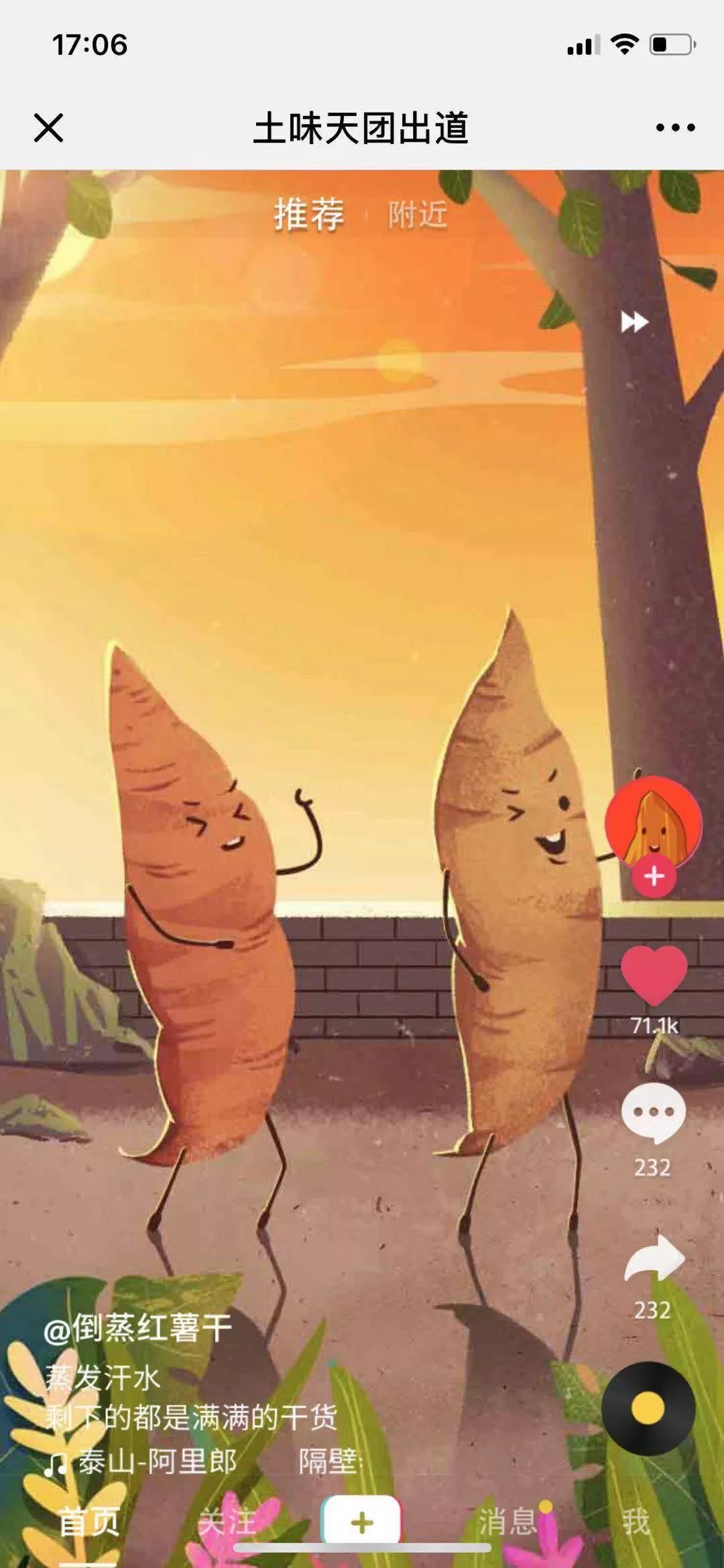This screenshot has width=724, height=1568.
Task: Open the 首页 bottom tab
Action: (89, 1521)
